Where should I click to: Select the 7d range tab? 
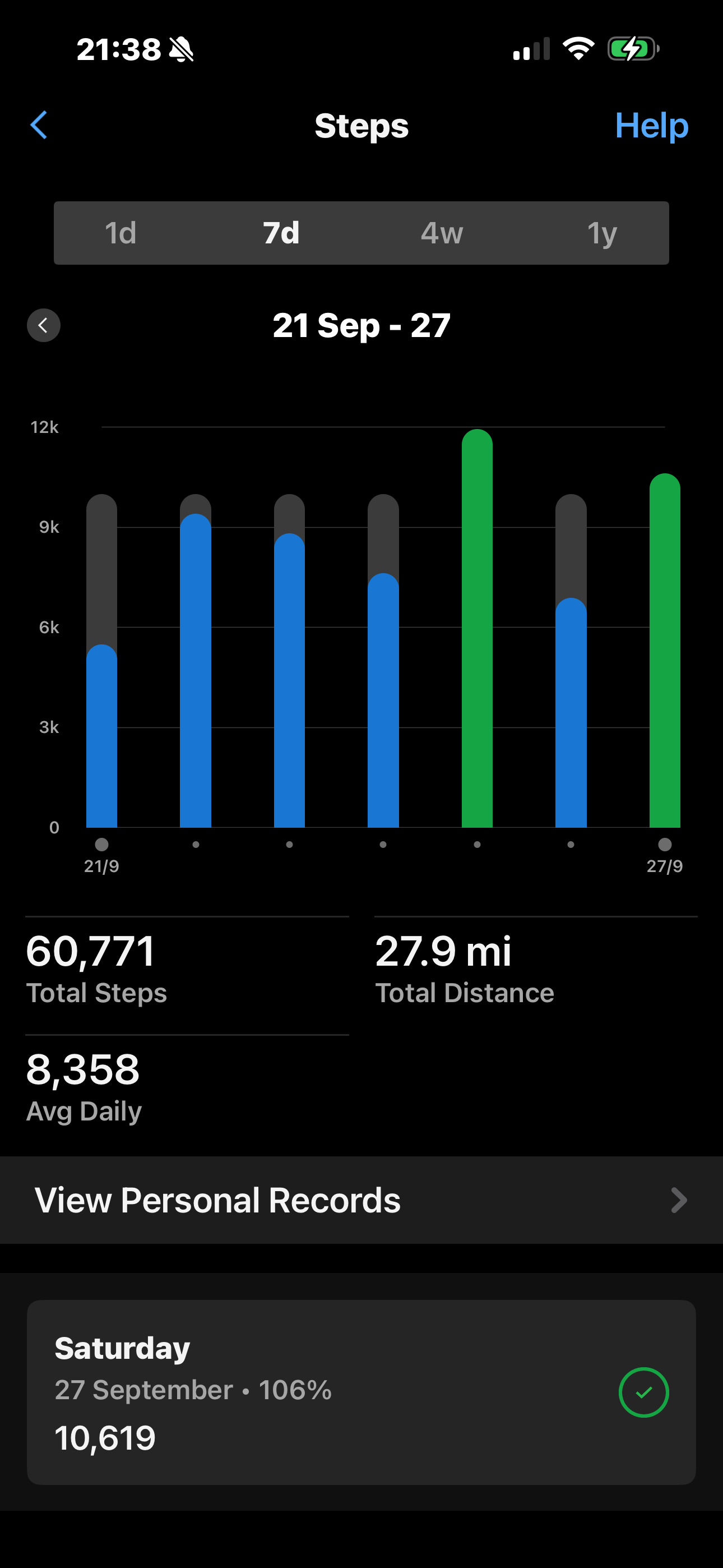[x=281, y=233]
